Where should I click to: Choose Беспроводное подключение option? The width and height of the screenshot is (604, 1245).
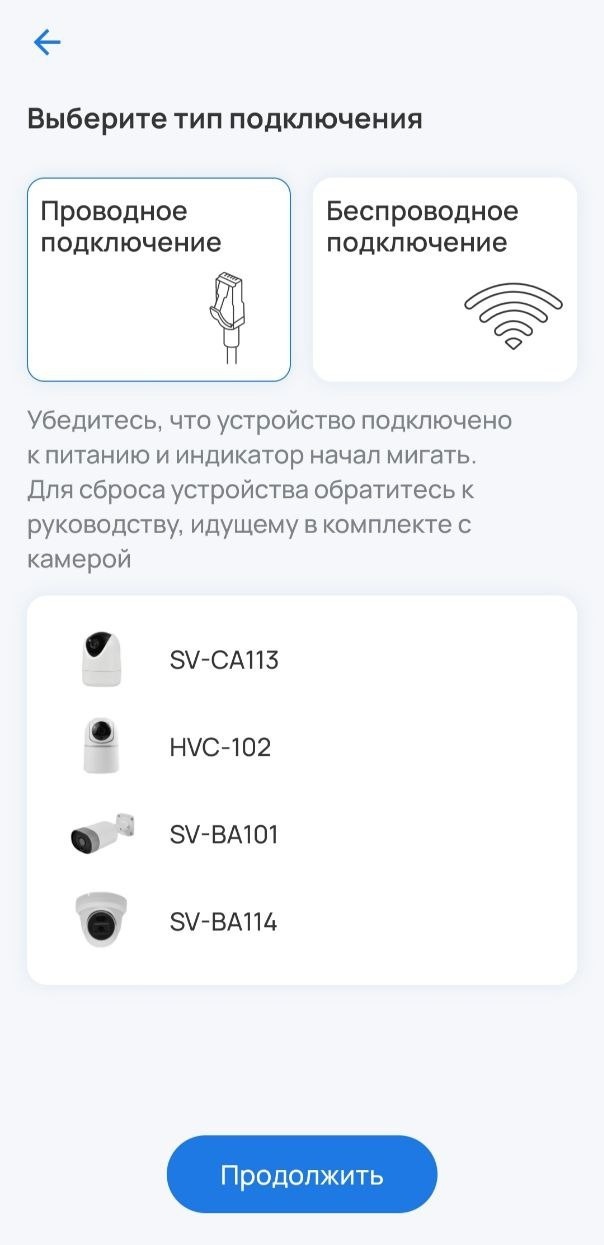click(445, 279)
